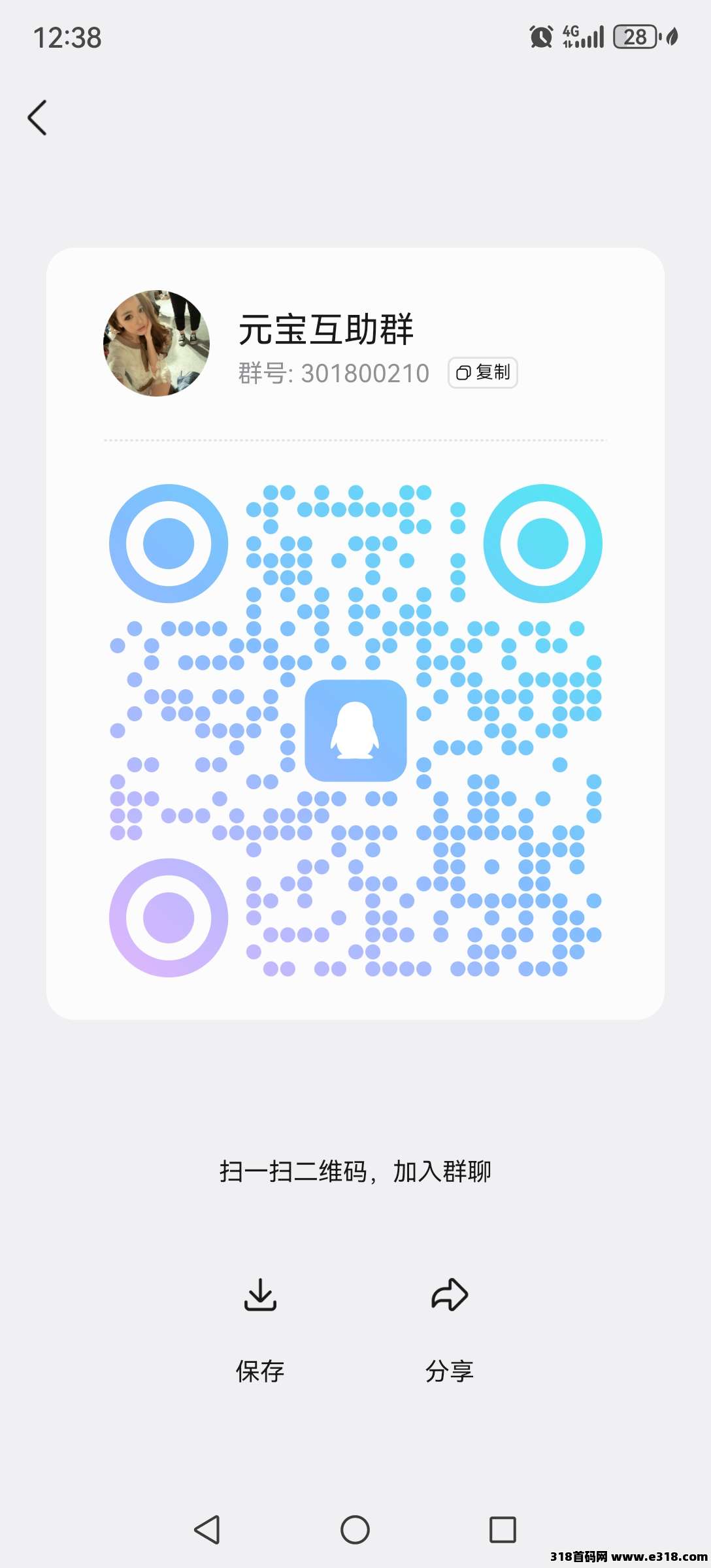Save the group QR code
Viewport: 711px width, 1568px height.
pyautogui.click(x=260, y=1326)
